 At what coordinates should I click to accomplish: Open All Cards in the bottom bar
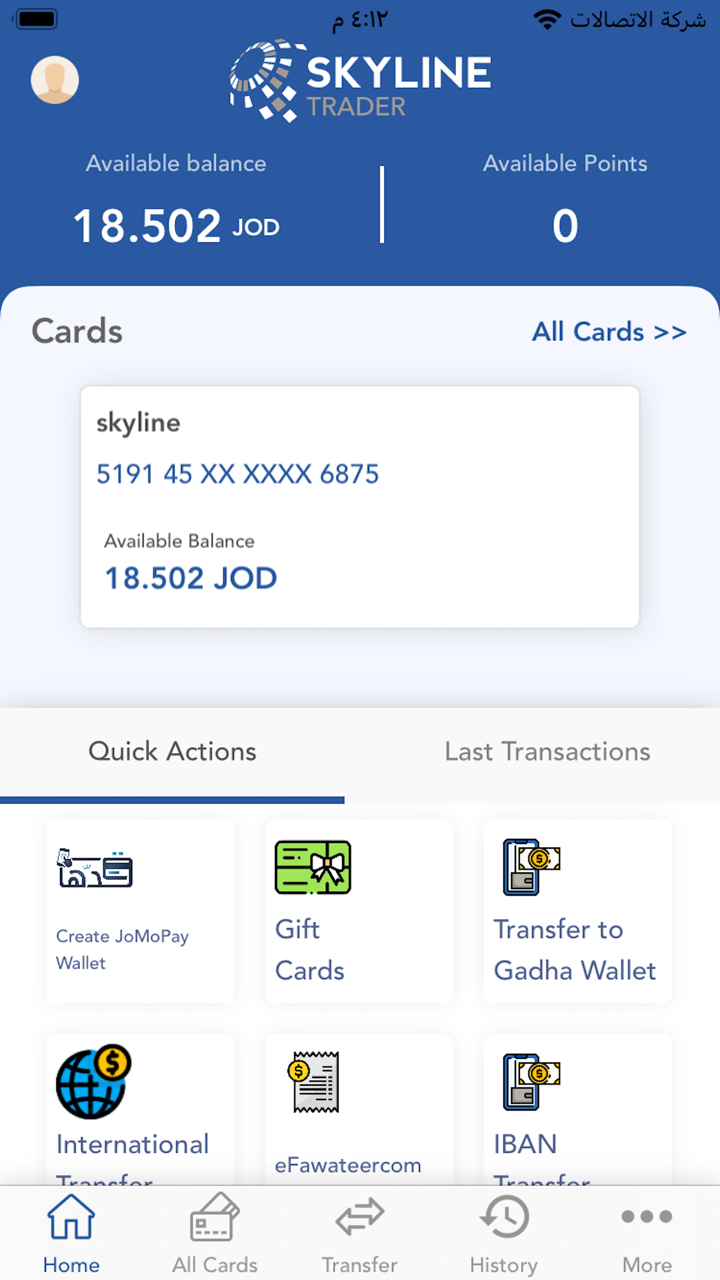[215, 1235]
